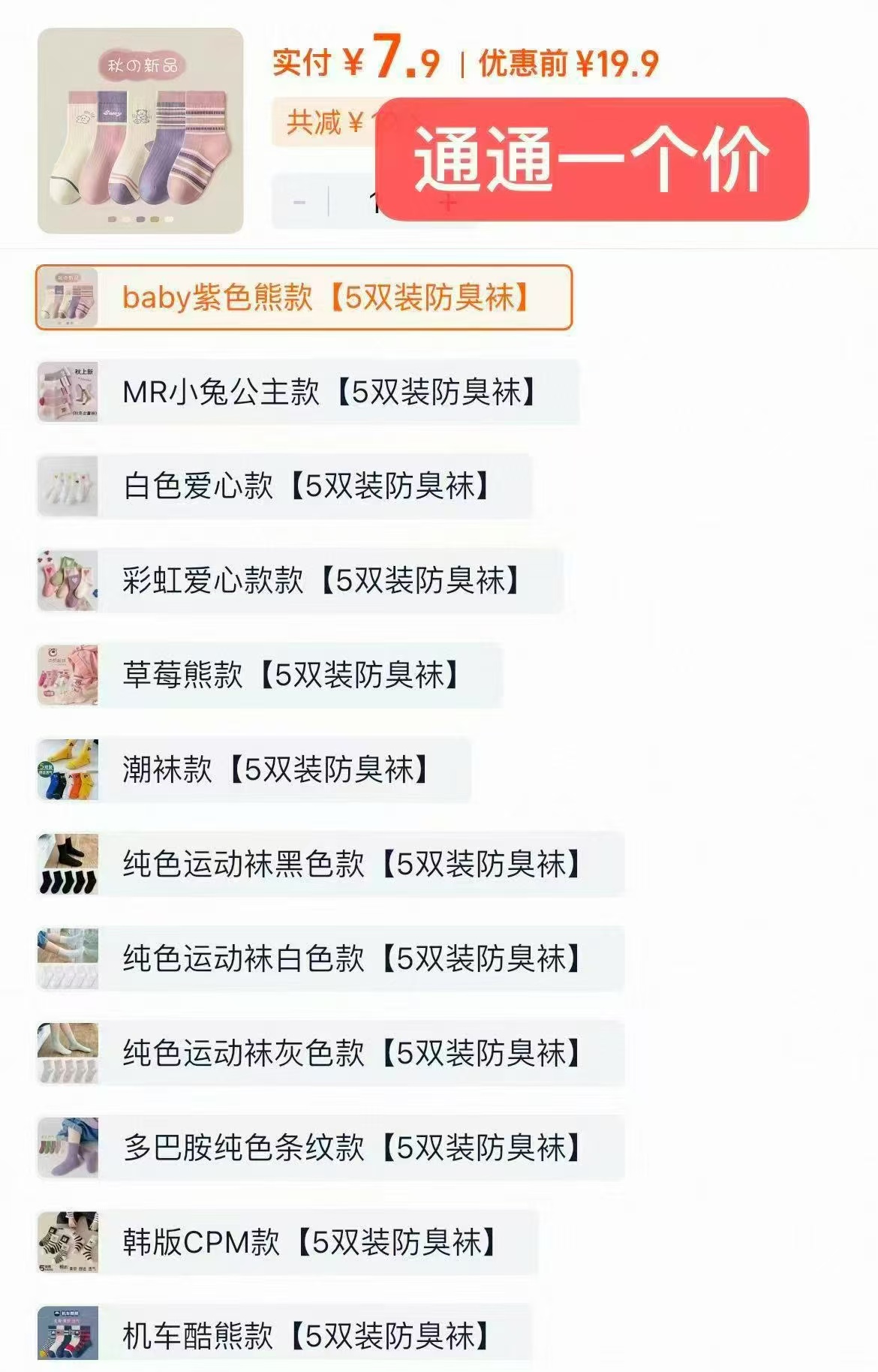Pick the 纯色运动袜白色款 variant
The height and width of the screenshot is (1372, 878).
[345, 958]
